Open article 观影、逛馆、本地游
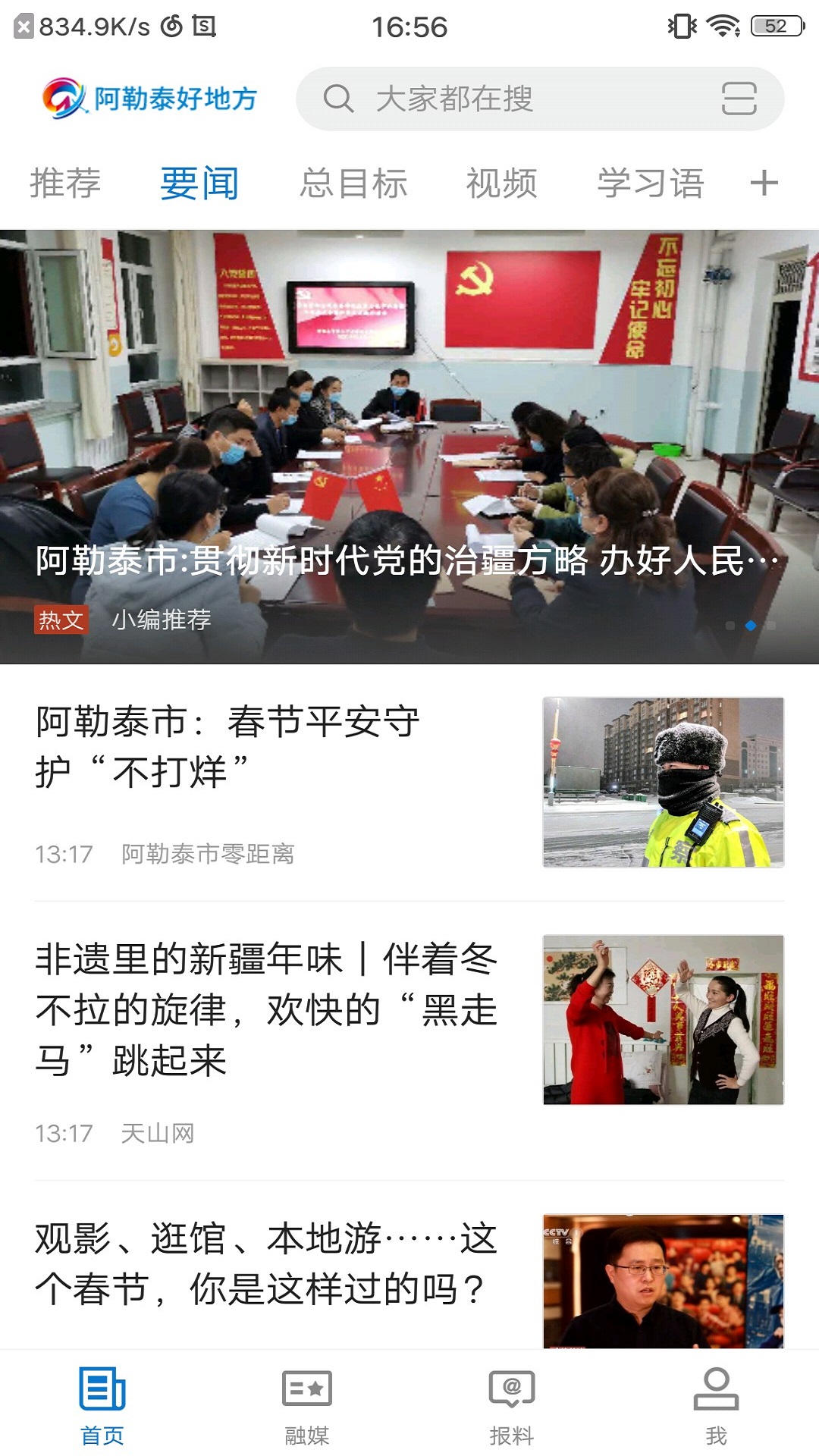This screenshot has width=819, height=1456. [409, 1272]
